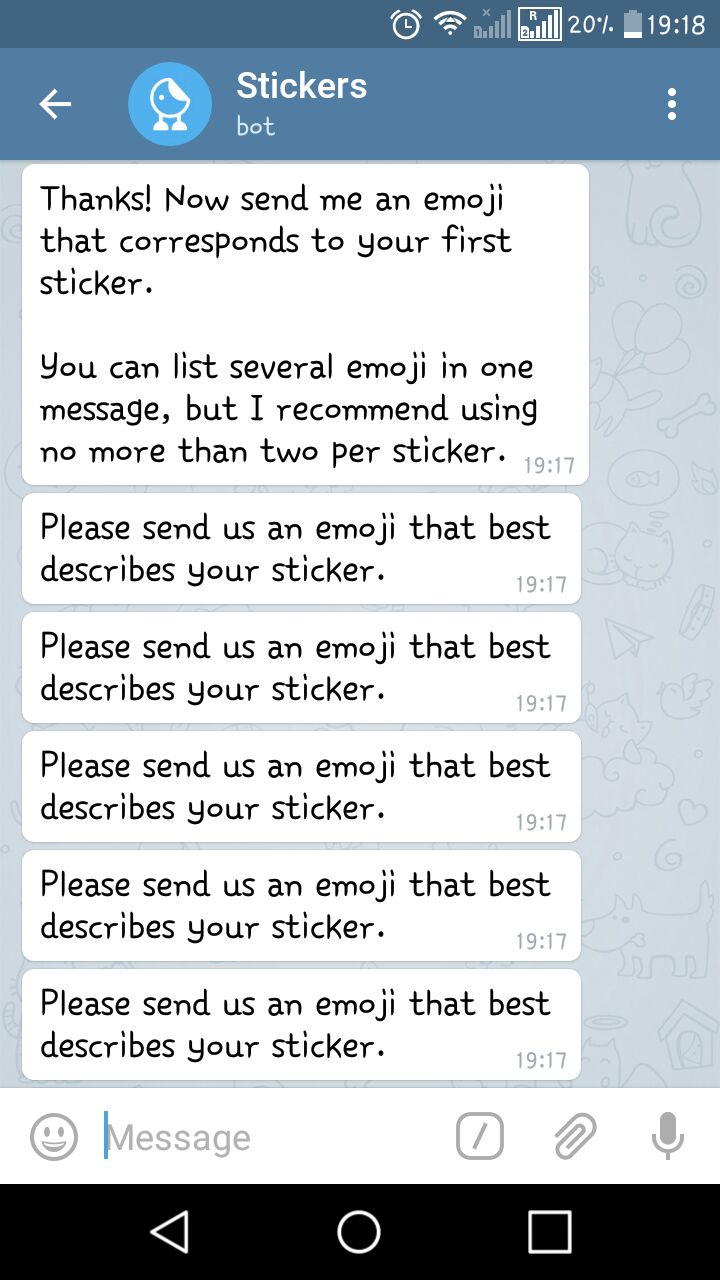The width and height of the screenshot is (720, 1280).
Task: Tap the system home button
Action: pos(359,1232)
